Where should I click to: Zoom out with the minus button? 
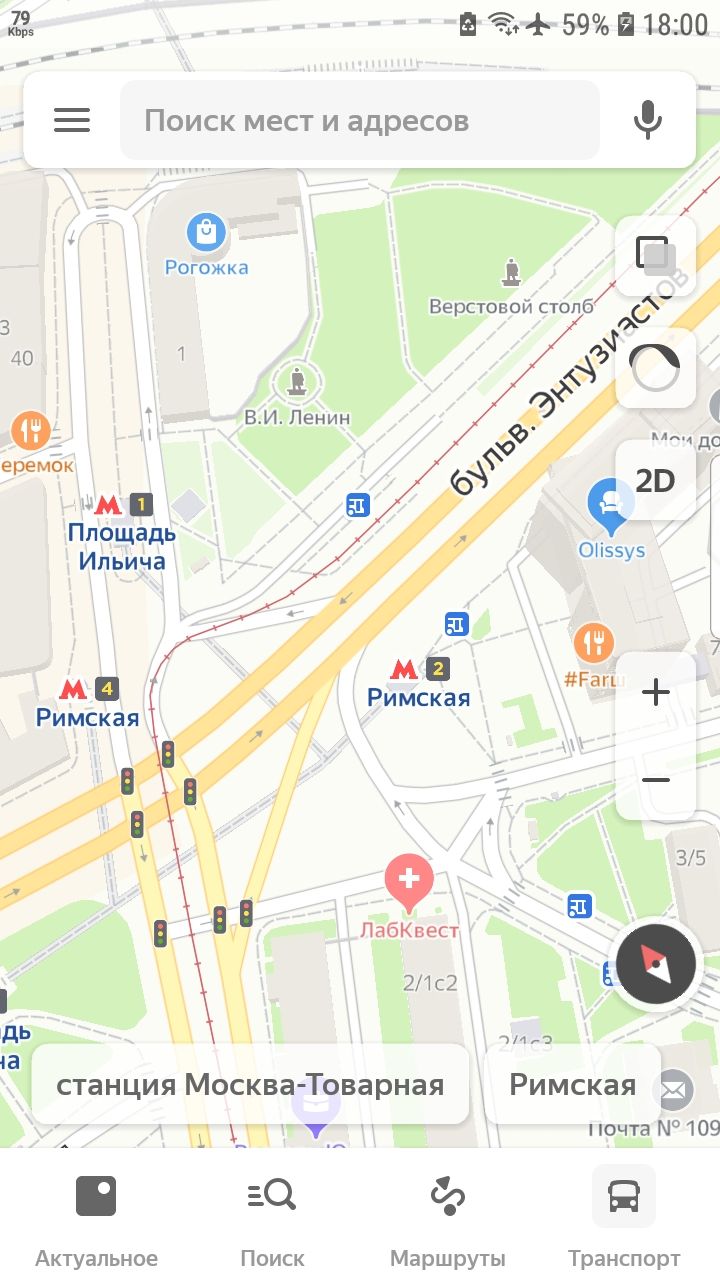(656, 780)
